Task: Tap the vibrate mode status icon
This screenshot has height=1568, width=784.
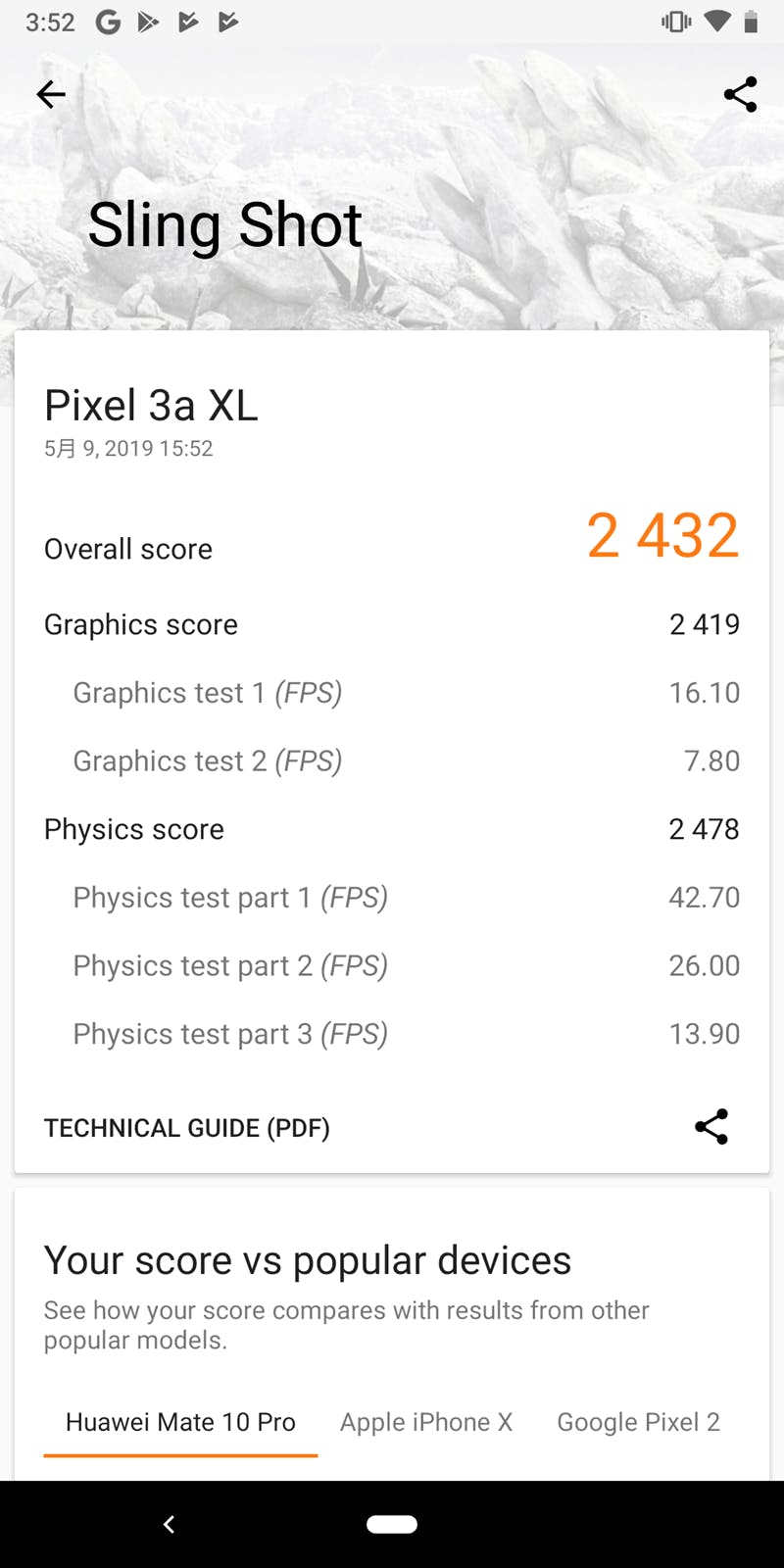Action: (x=676, y=21)
